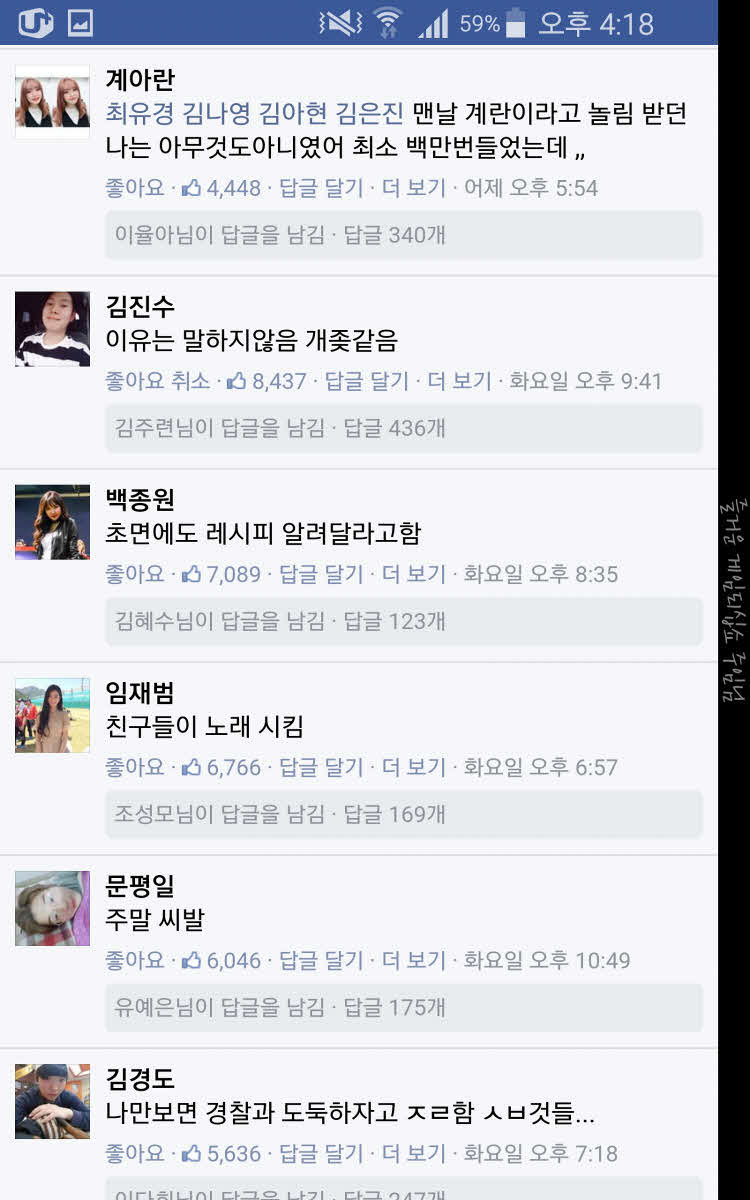The width and height of the screenshot is (750, 1200).
Task: Like 계아란's comment
Action: (134, 187)
